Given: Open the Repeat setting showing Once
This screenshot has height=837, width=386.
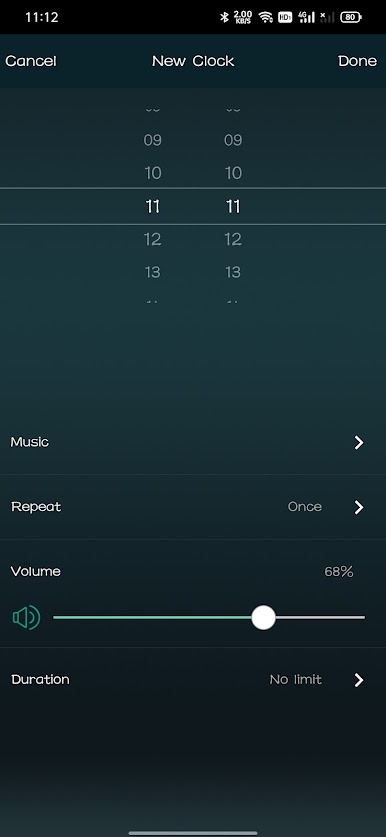Looking at the screenshot, I should pyautogui.click(x=193, y=507).
